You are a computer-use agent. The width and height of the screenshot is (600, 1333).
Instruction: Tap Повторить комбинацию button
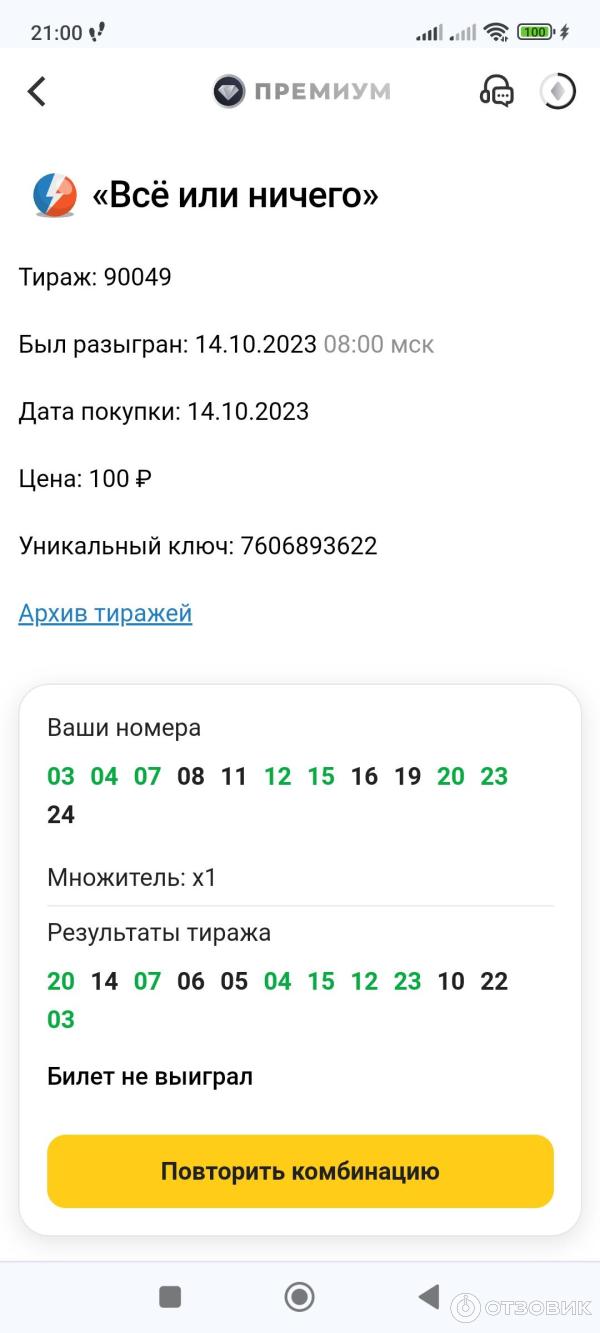(x=300, y=1171)
